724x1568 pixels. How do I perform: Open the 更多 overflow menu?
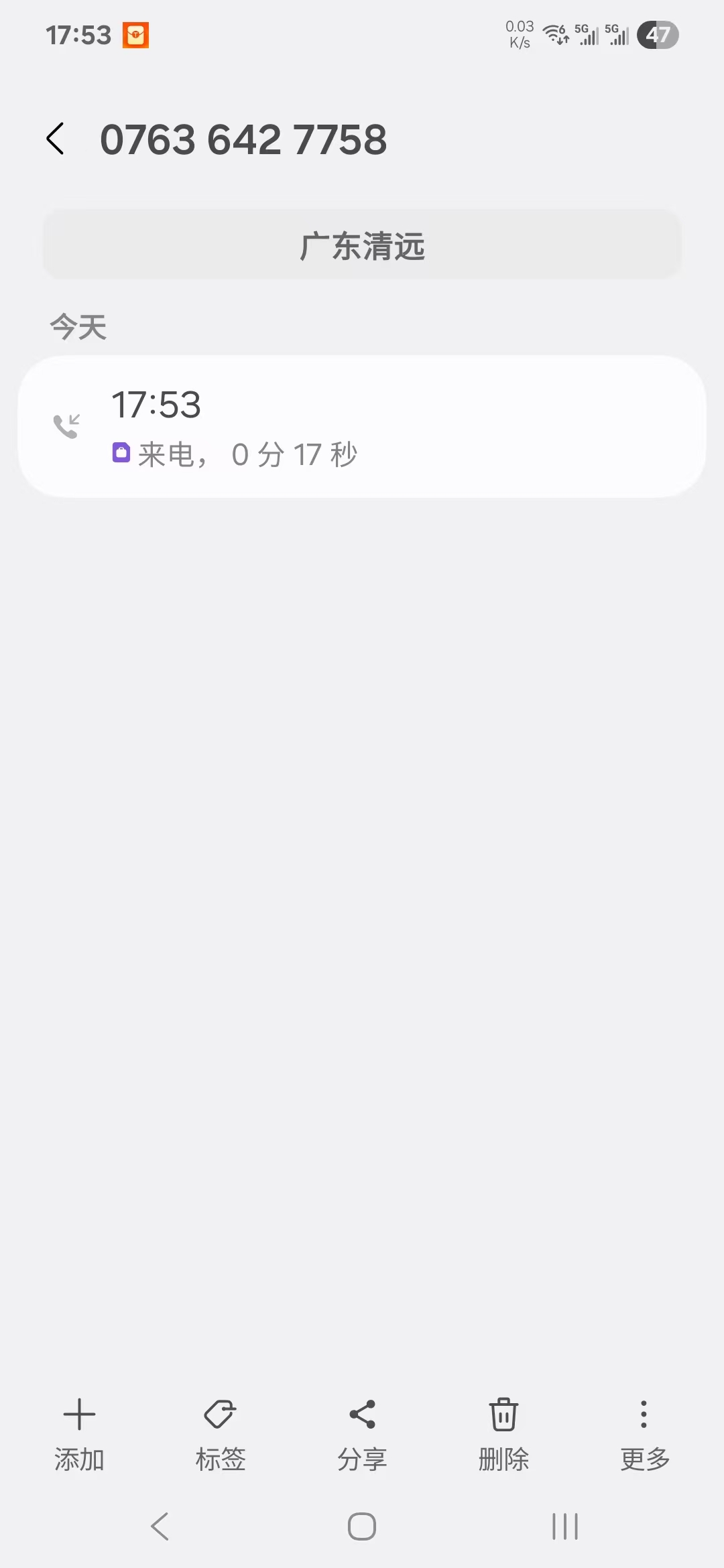645,1435
